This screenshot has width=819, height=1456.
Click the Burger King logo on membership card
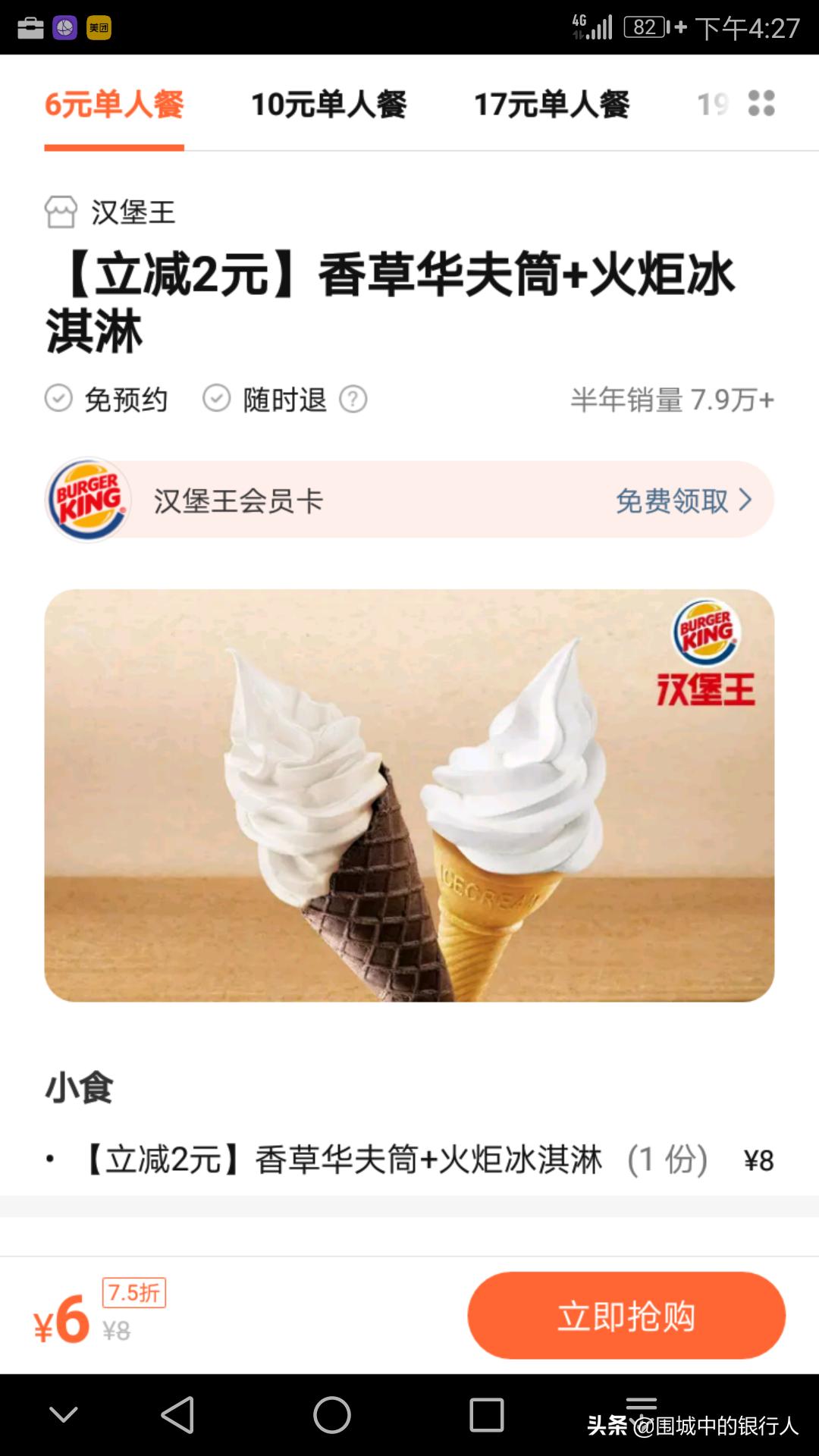[88, 500]
